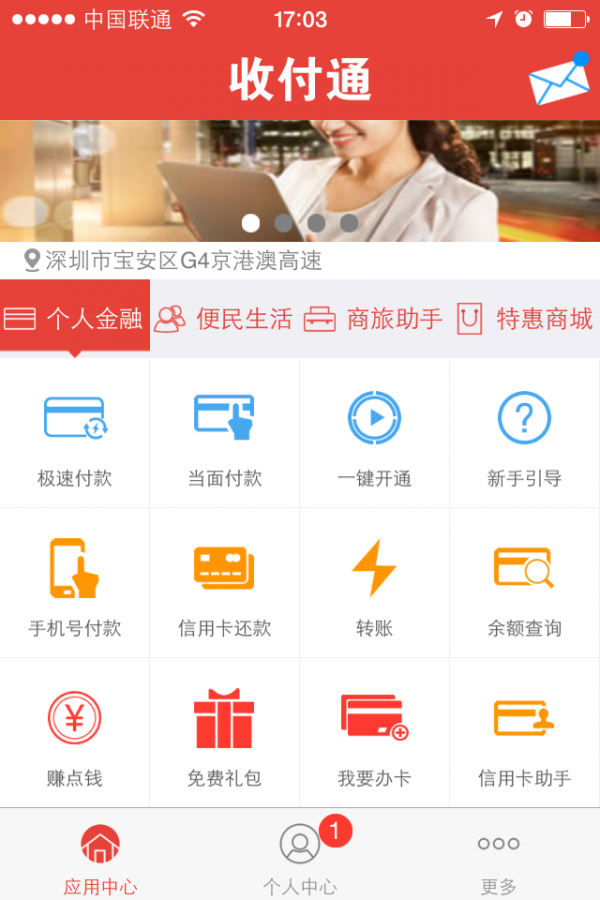Open the 更多 tab

498,856
